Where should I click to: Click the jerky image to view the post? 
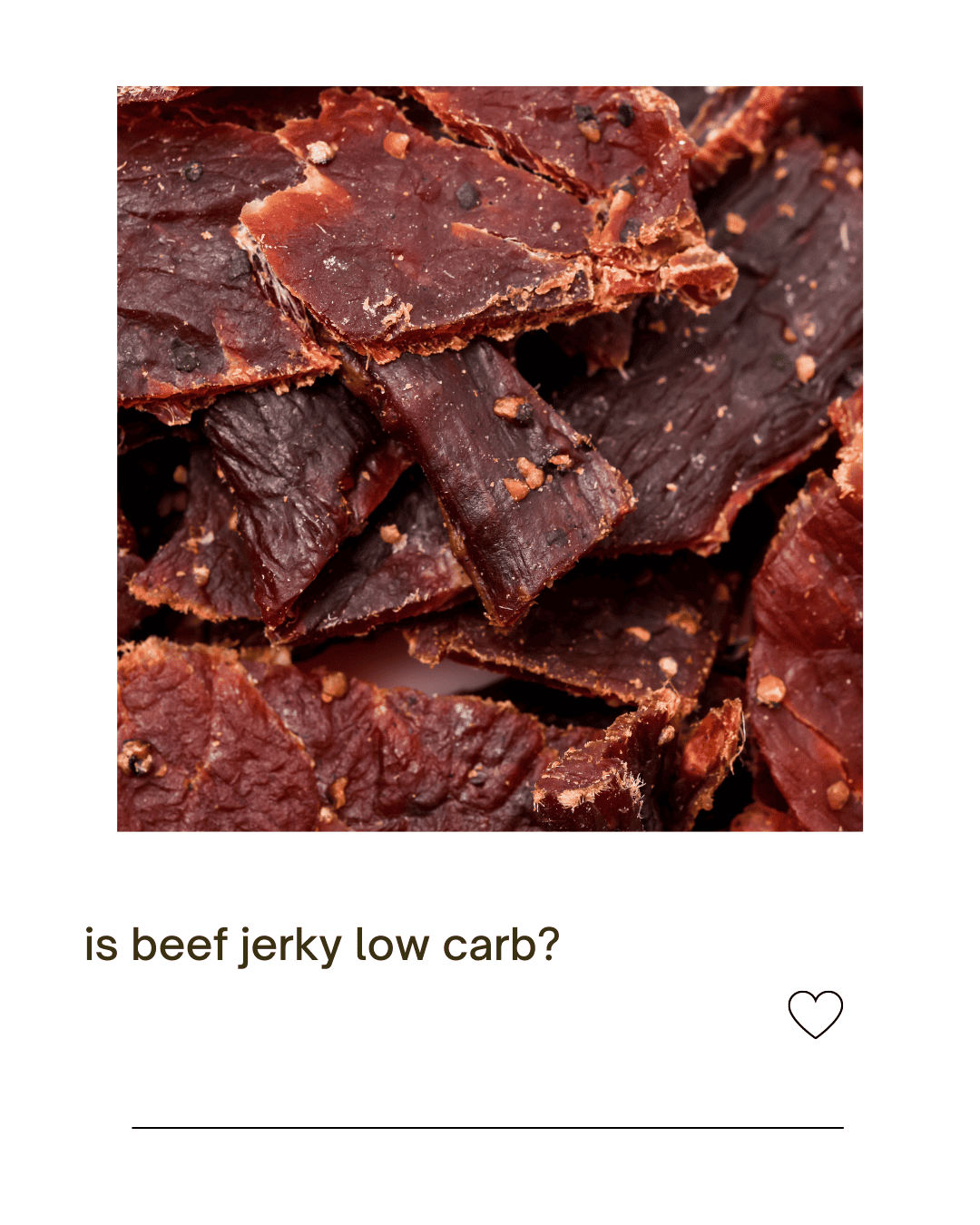(490, 457)
